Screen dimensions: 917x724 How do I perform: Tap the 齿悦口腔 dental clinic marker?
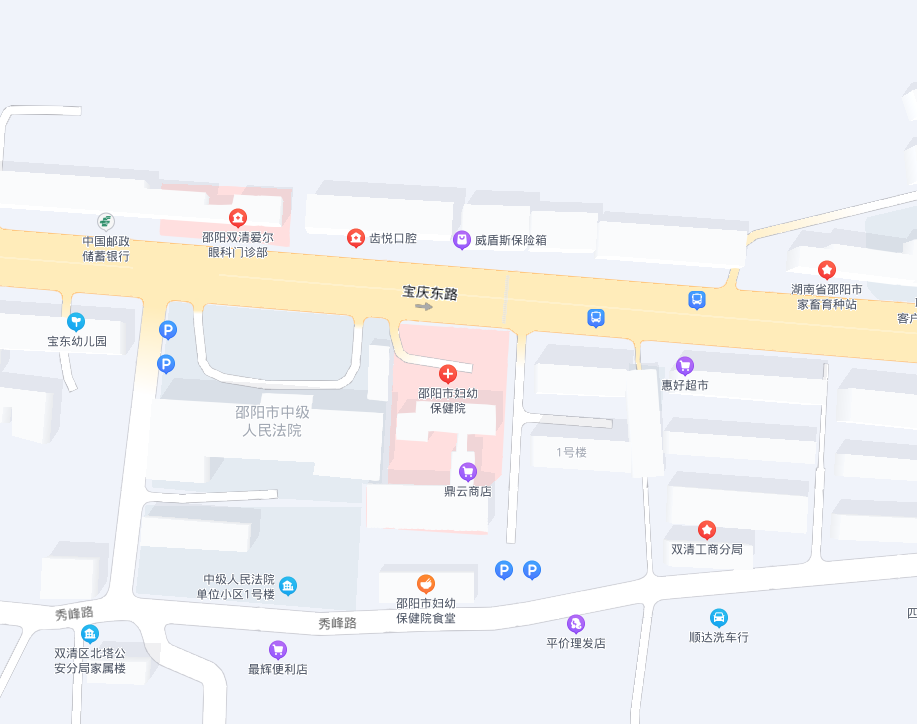[x=356, y=238]
